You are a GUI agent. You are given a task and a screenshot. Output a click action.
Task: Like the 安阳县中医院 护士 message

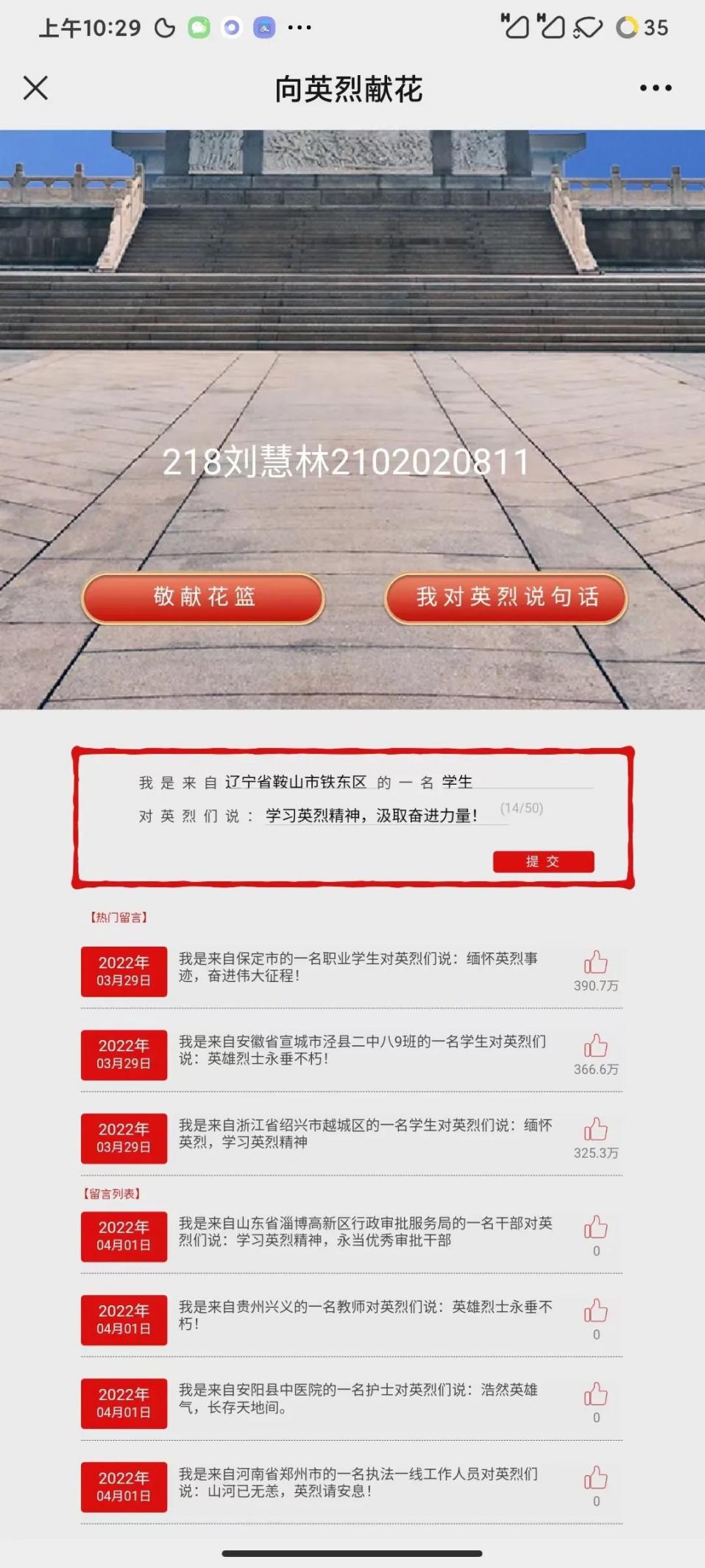[x=595, y=1394]
